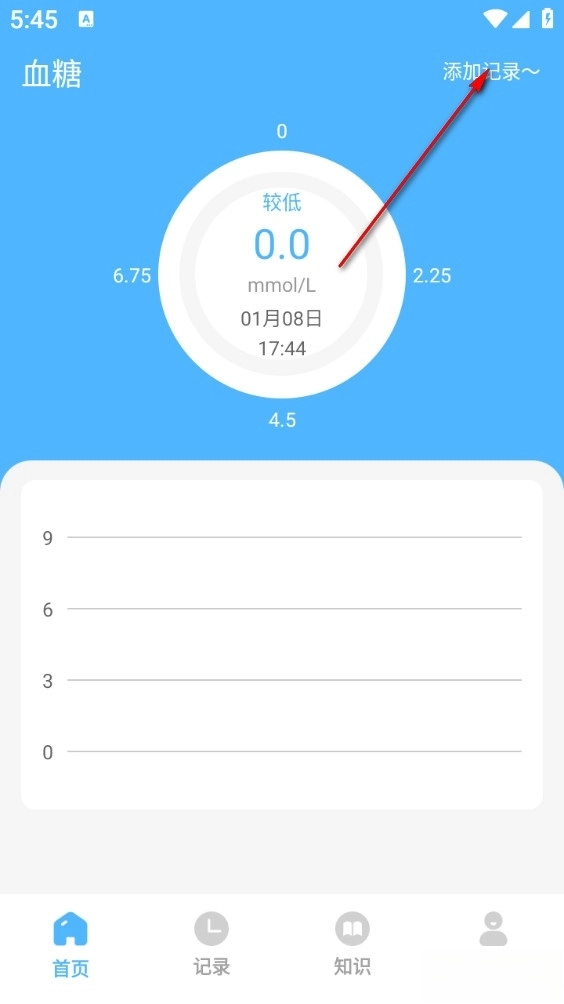Go to the 知识 tab

(352, 945)
